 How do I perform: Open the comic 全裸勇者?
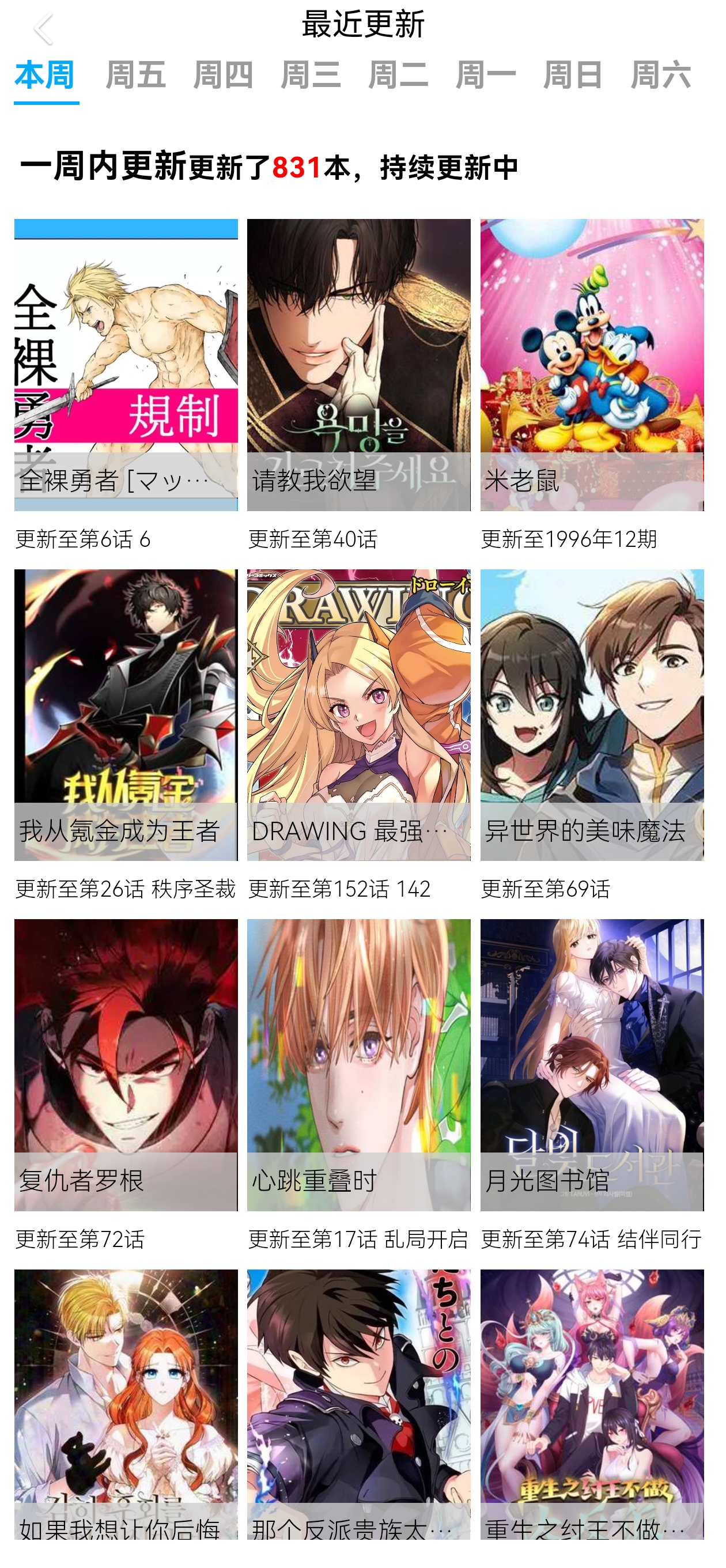(127, 365)
